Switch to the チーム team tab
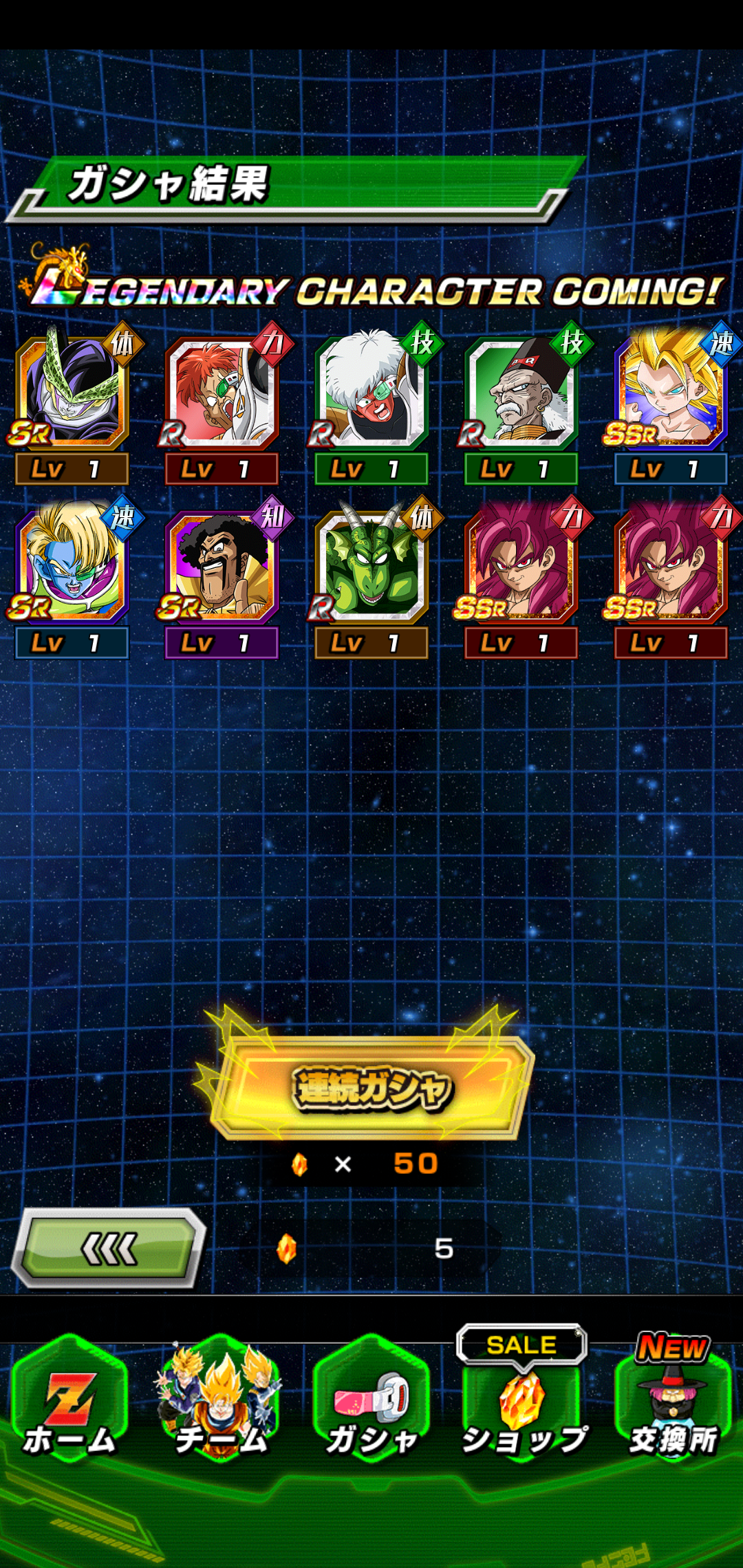This screenshot has height=1568, width=743. [x=220, y=1403]
